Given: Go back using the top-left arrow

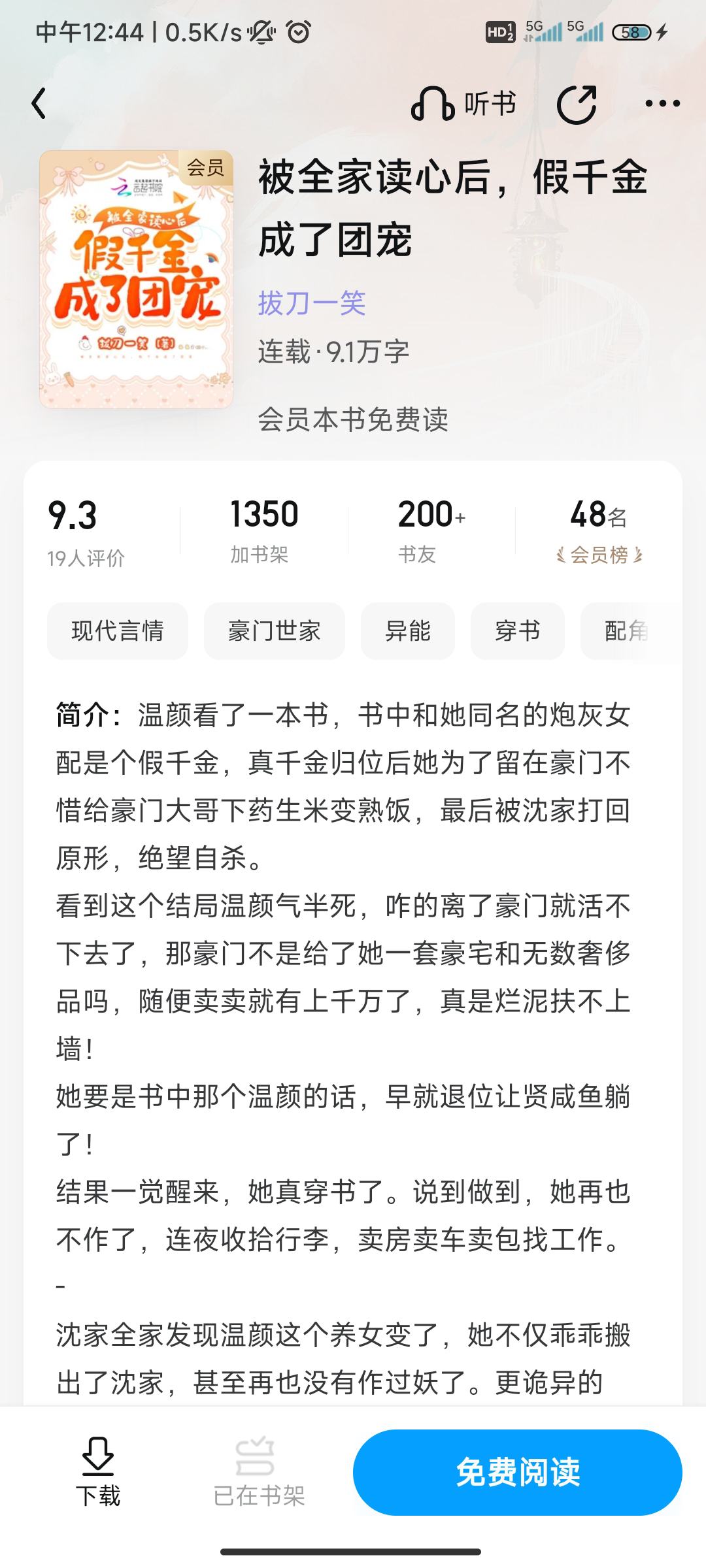Looking at the screenshot, I should click(39, 104).
